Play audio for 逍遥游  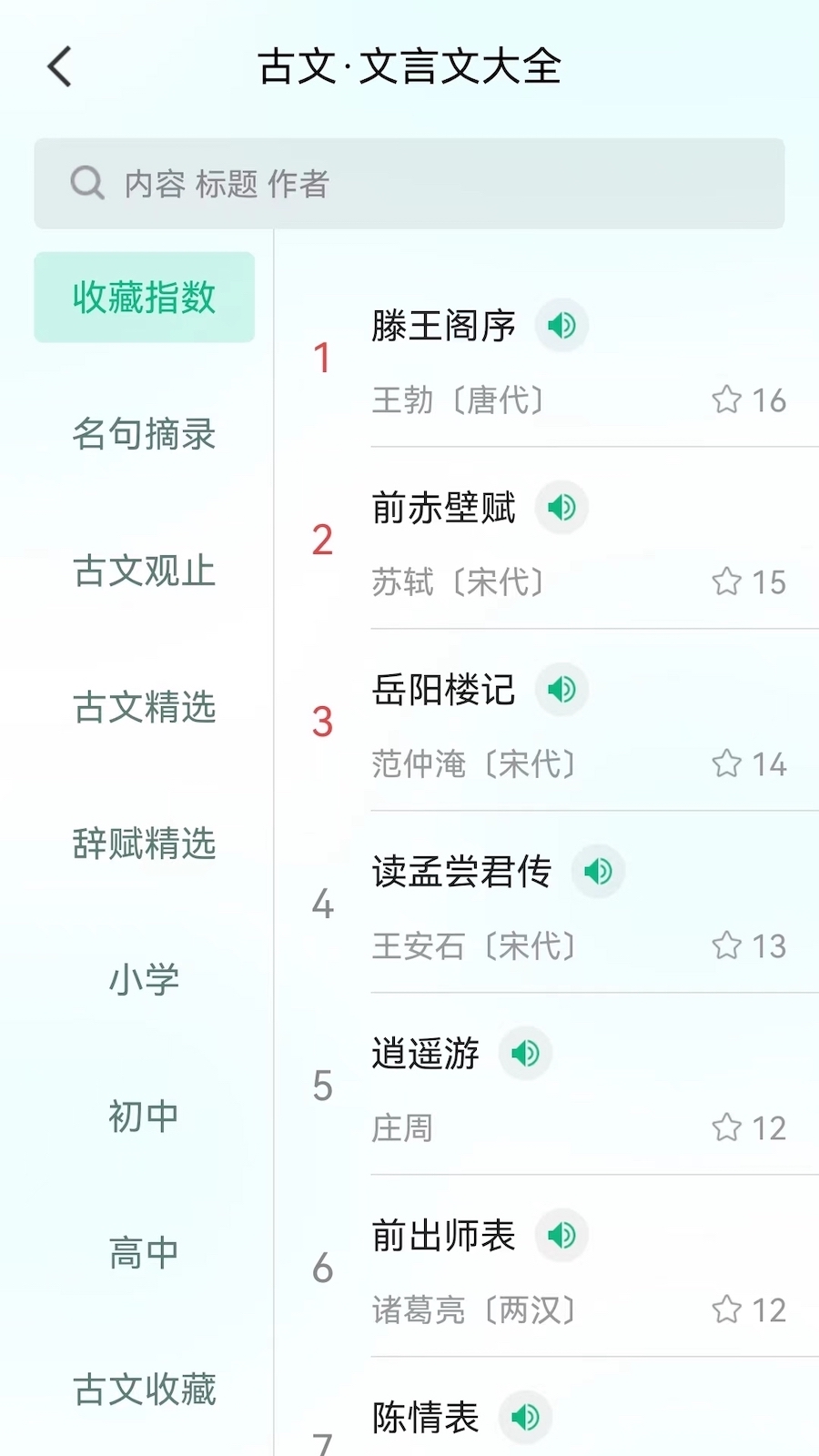point(525,1053)
